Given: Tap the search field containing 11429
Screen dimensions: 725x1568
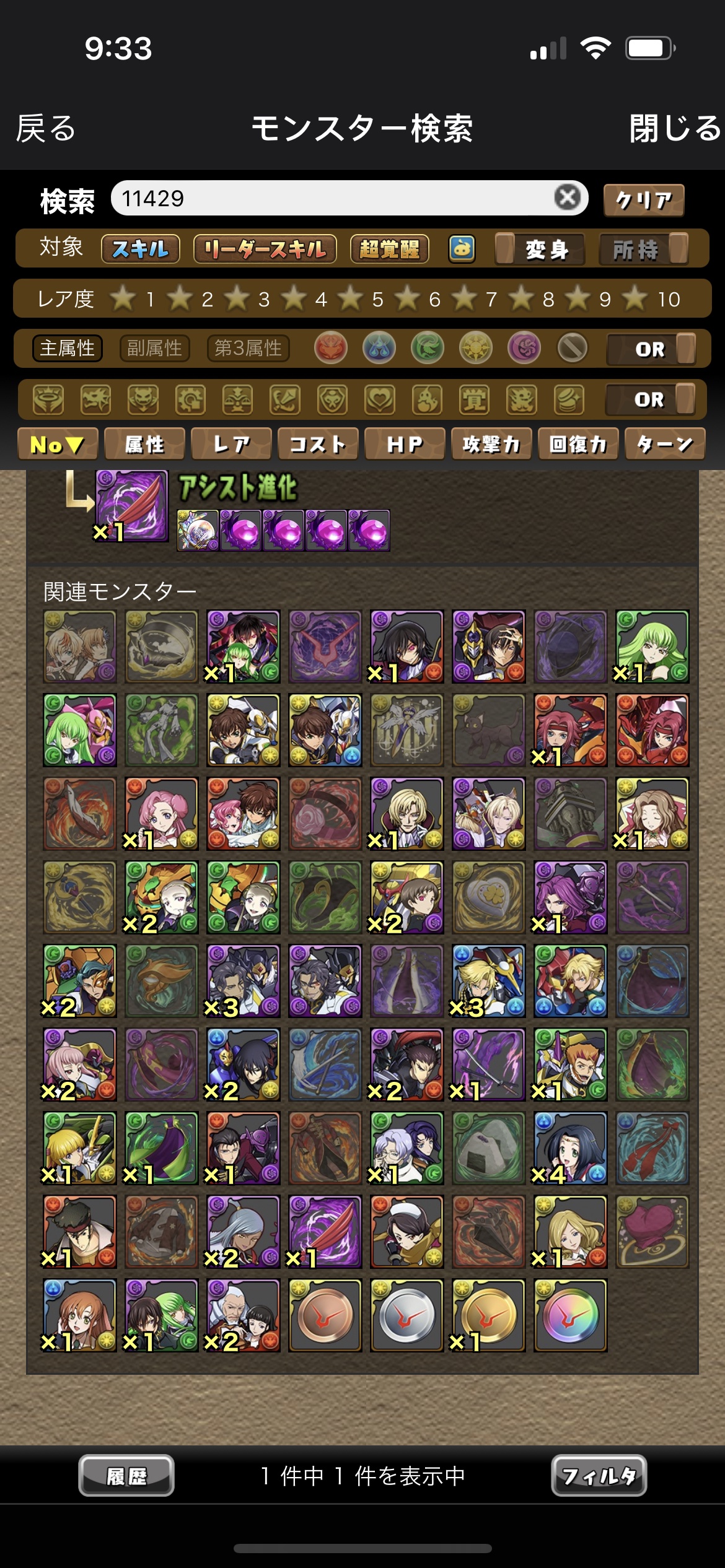Looking at the screenshot, I should [x=335, y=199].
